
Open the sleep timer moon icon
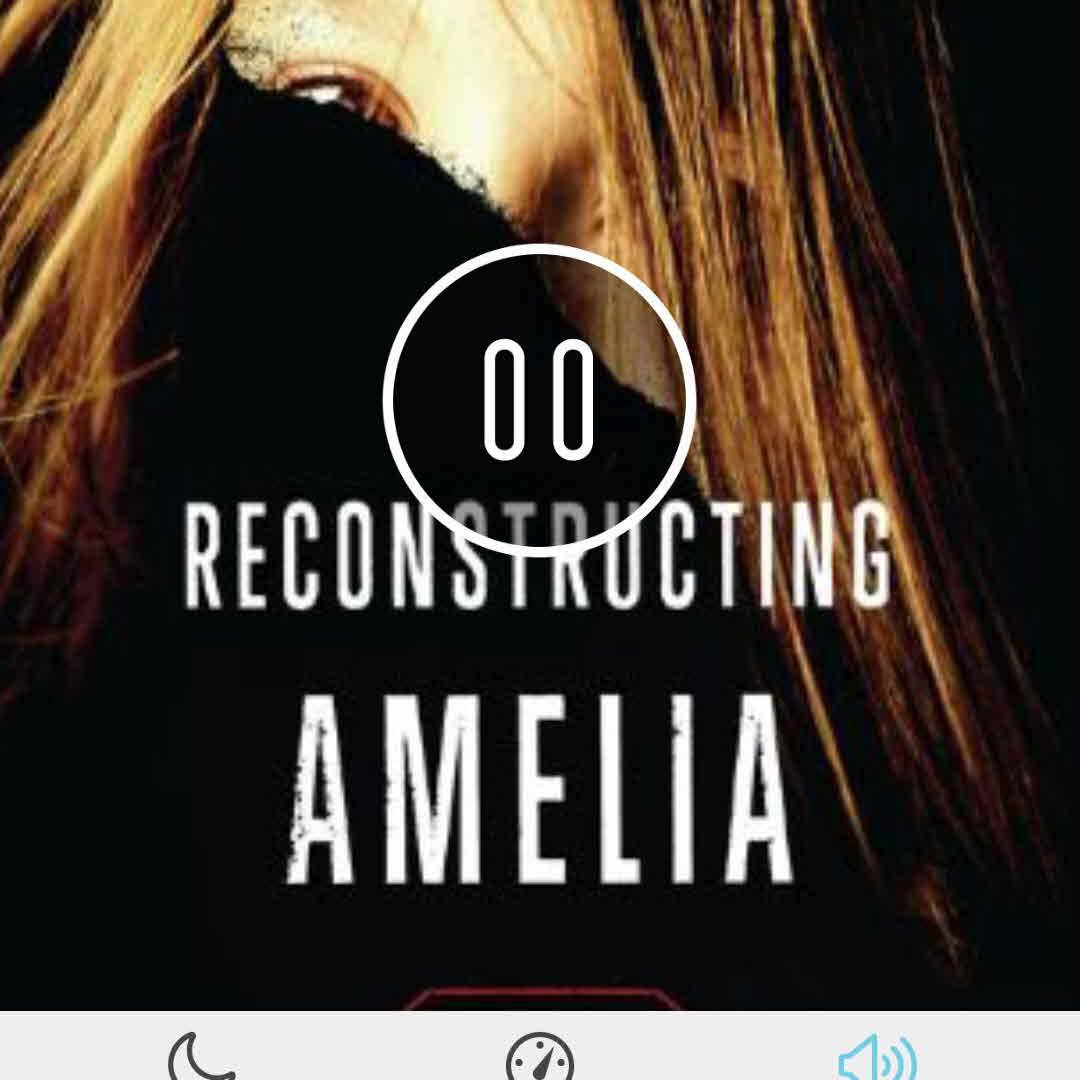[201, 1058]
